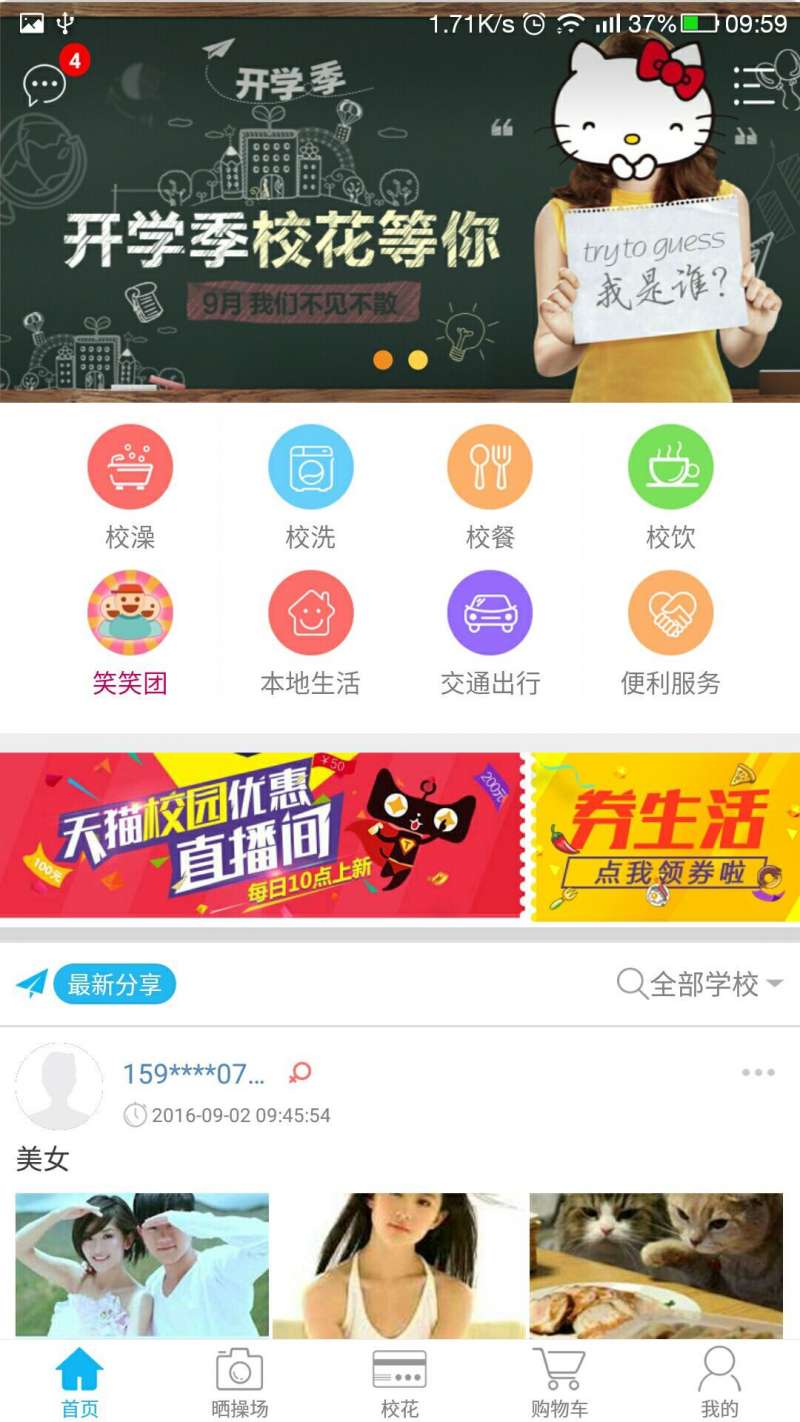Switch to the 校花 tab
Viewport: 800px width, 1422px height.
(x=400, y=1382)
